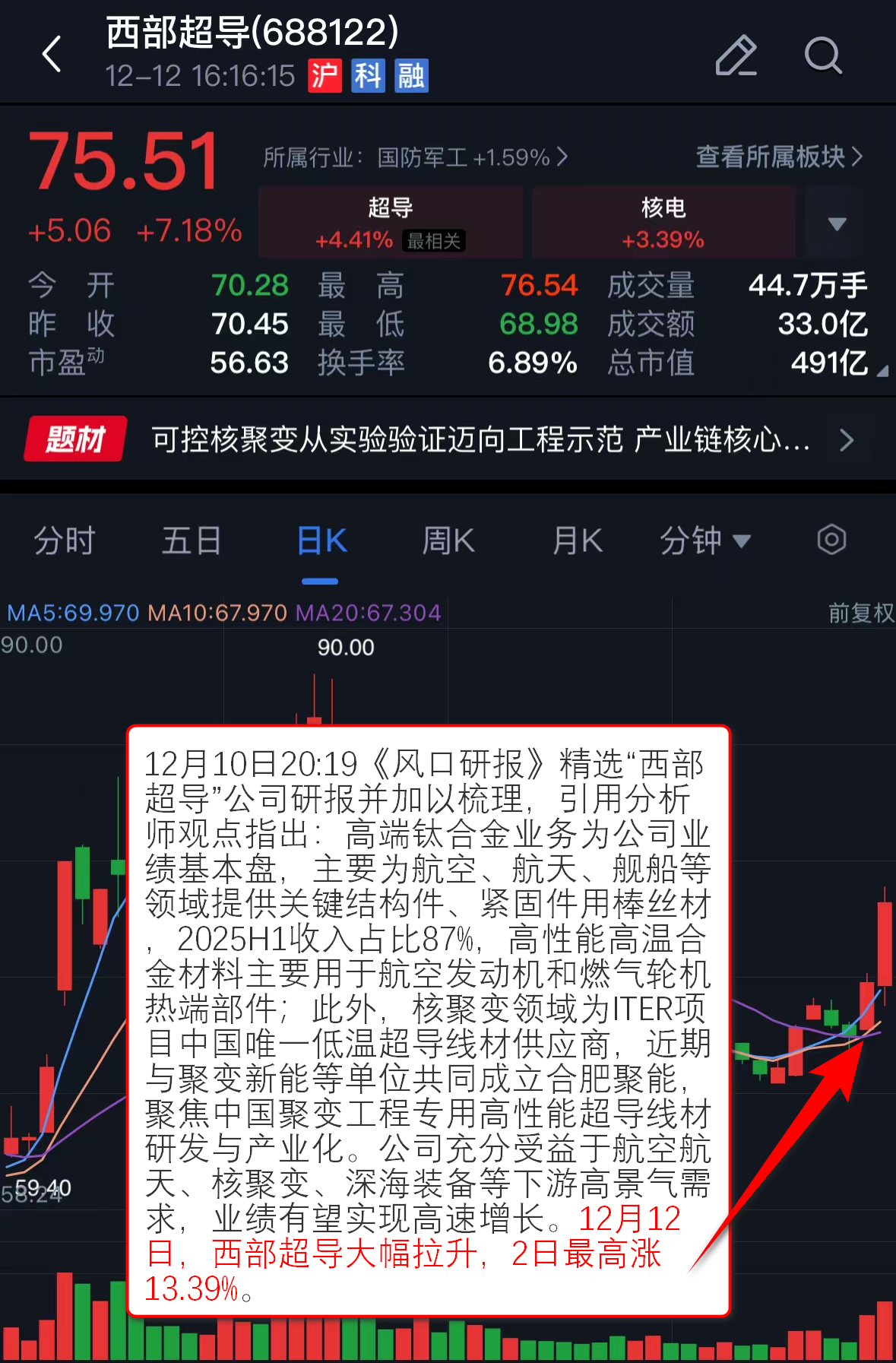View 查看所属板块 sector list

tap(779, 157)
